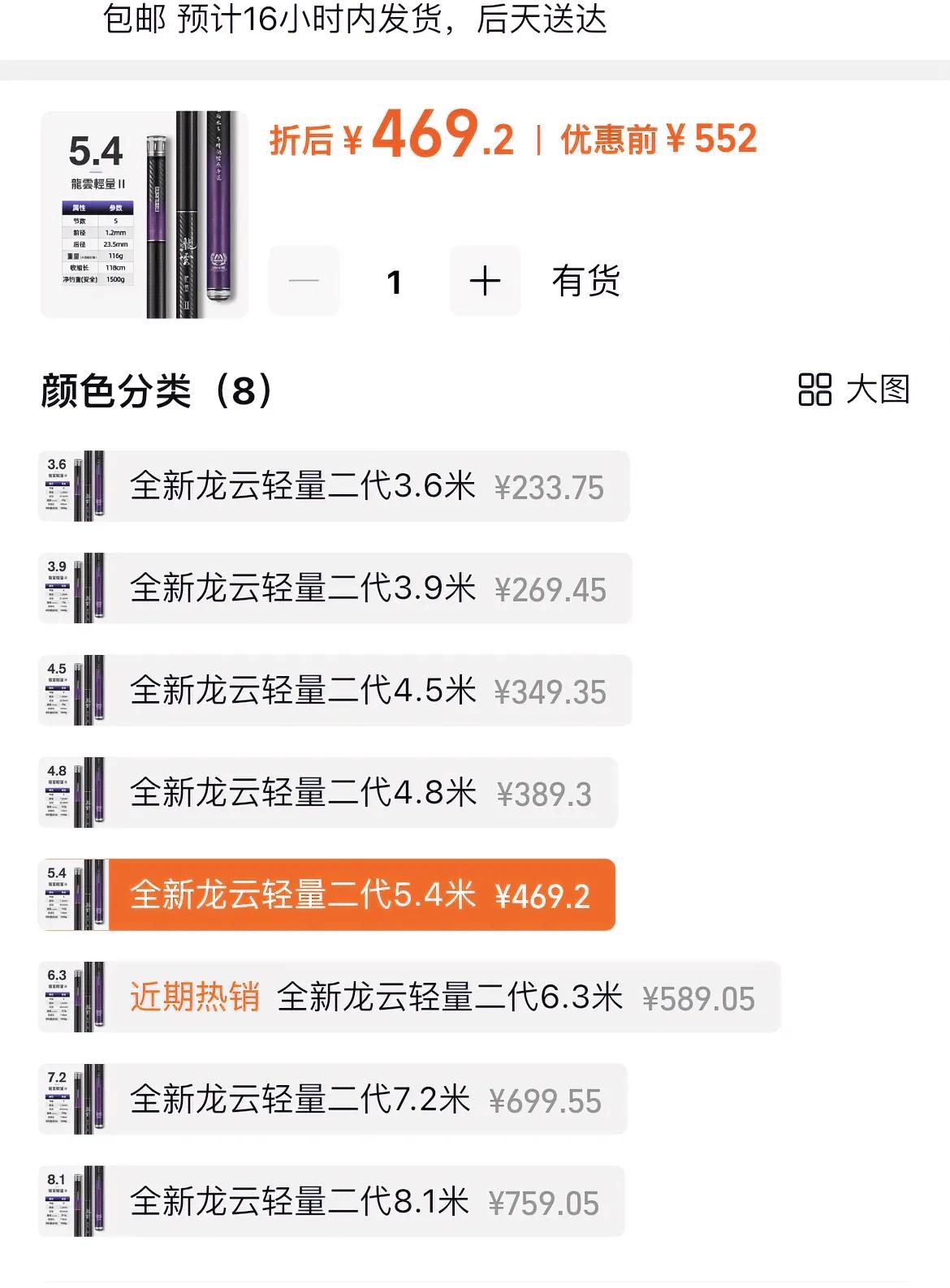950x1288 pixels.
Task: Click the original price ¥552
Action: [x=654, y=140]
